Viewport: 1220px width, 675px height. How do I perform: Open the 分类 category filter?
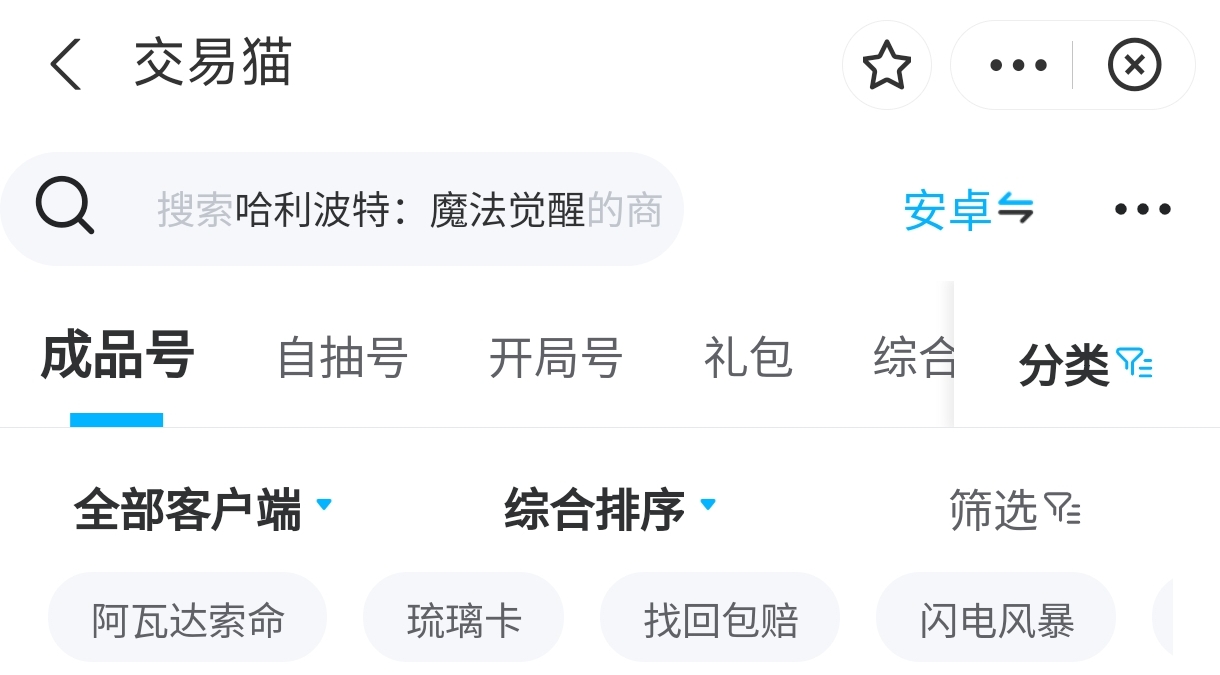(1086, 365)
